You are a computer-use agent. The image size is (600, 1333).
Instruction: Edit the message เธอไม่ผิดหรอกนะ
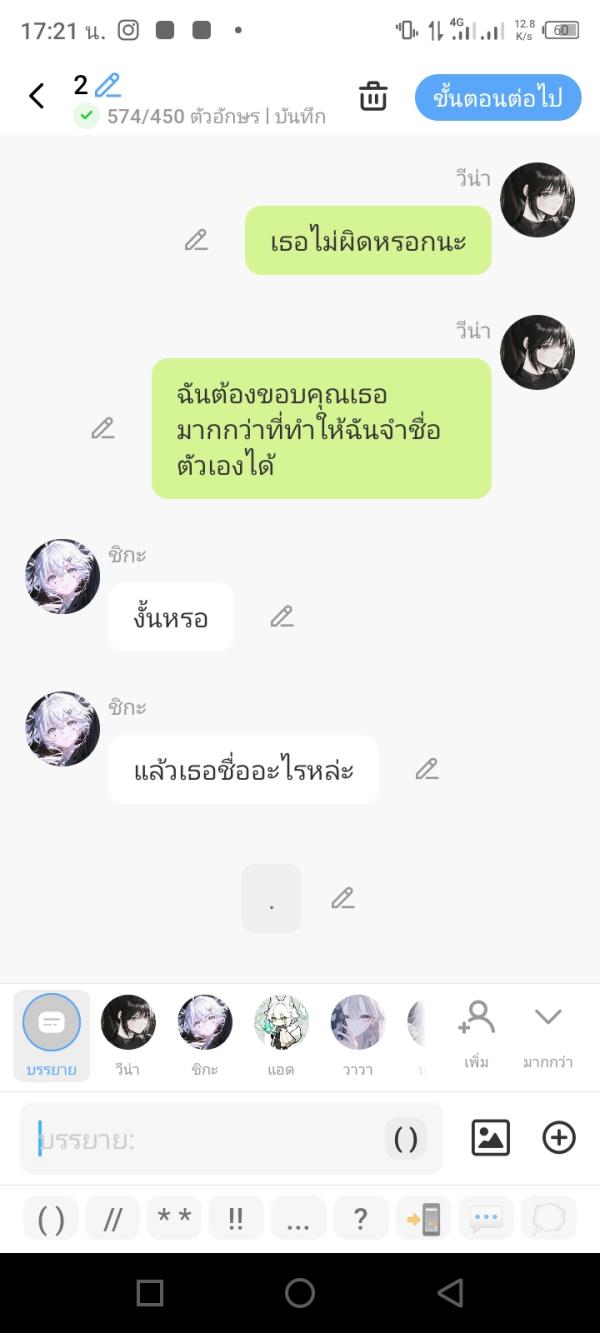(x=196, y=240)
